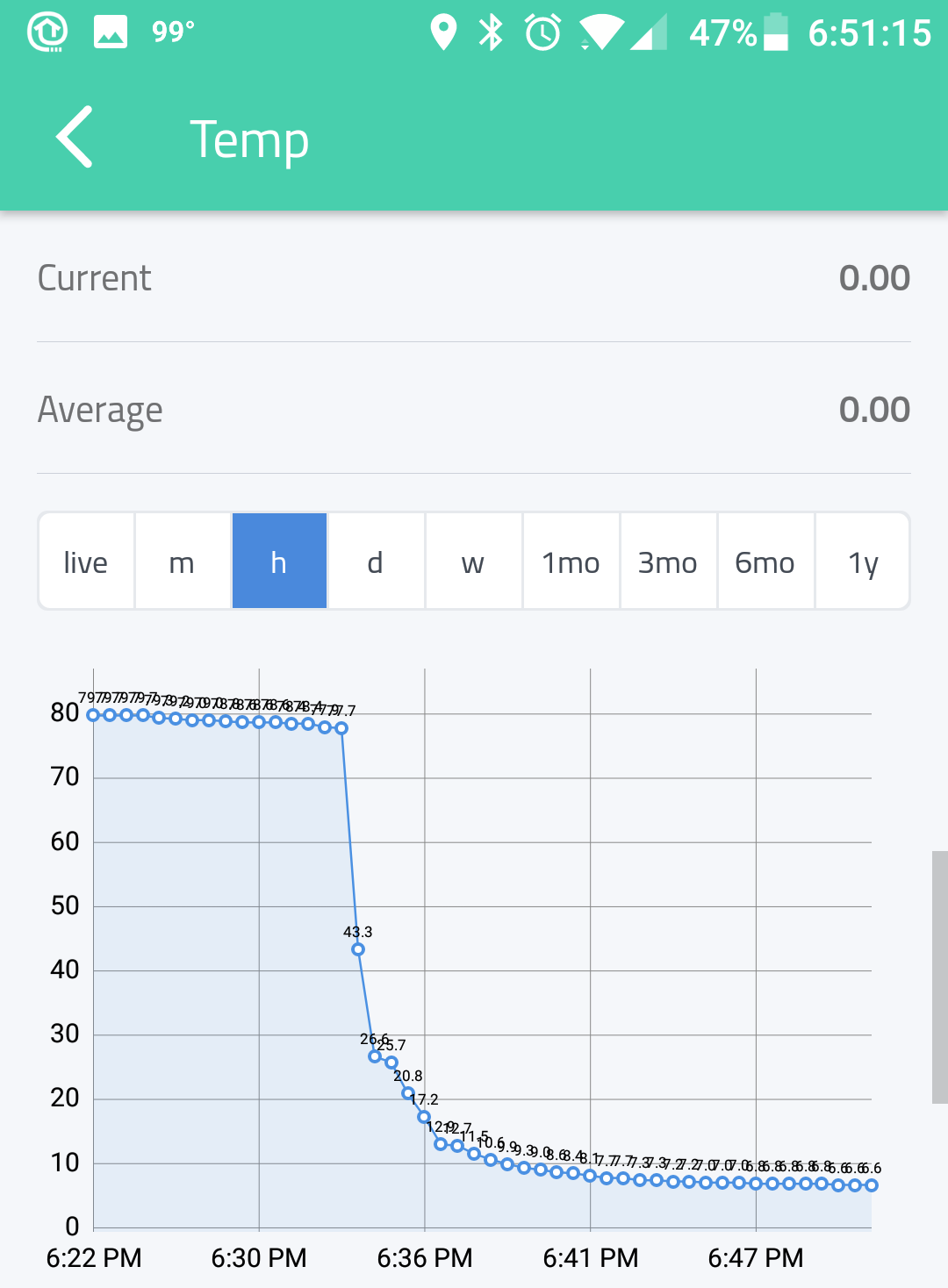Select the weekly 'w' range option

(473, 562)
